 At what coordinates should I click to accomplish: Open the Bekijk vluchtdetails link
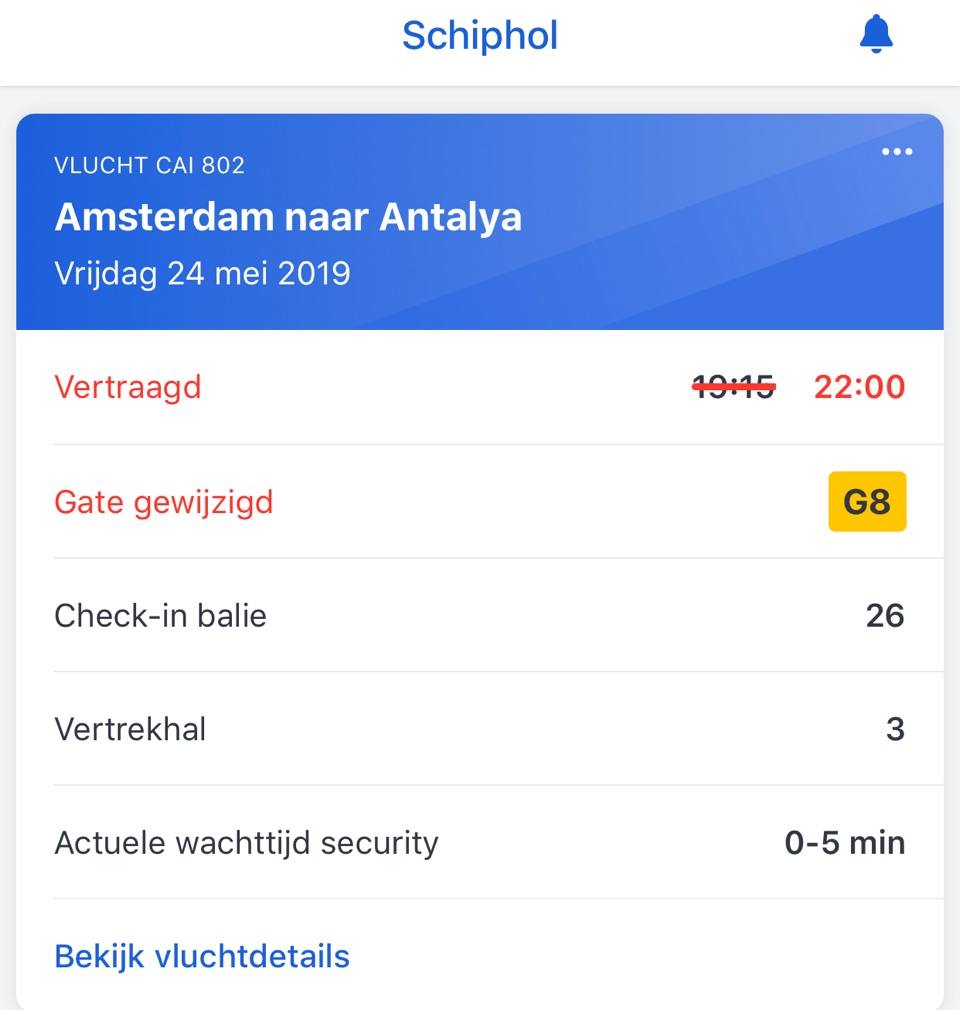coord(202,957)
